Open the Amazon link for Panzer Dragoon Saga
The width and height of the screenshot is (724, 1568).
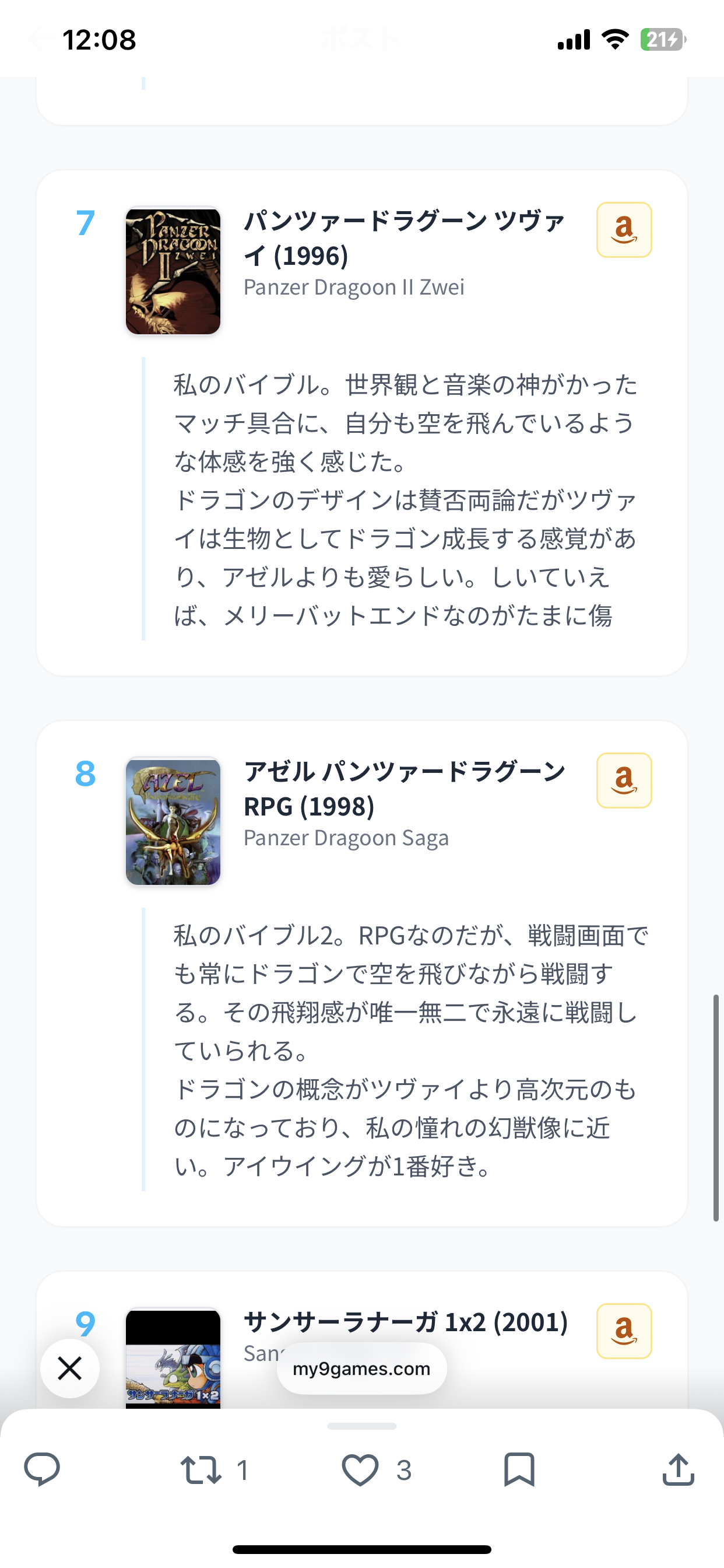click(624, 780)
